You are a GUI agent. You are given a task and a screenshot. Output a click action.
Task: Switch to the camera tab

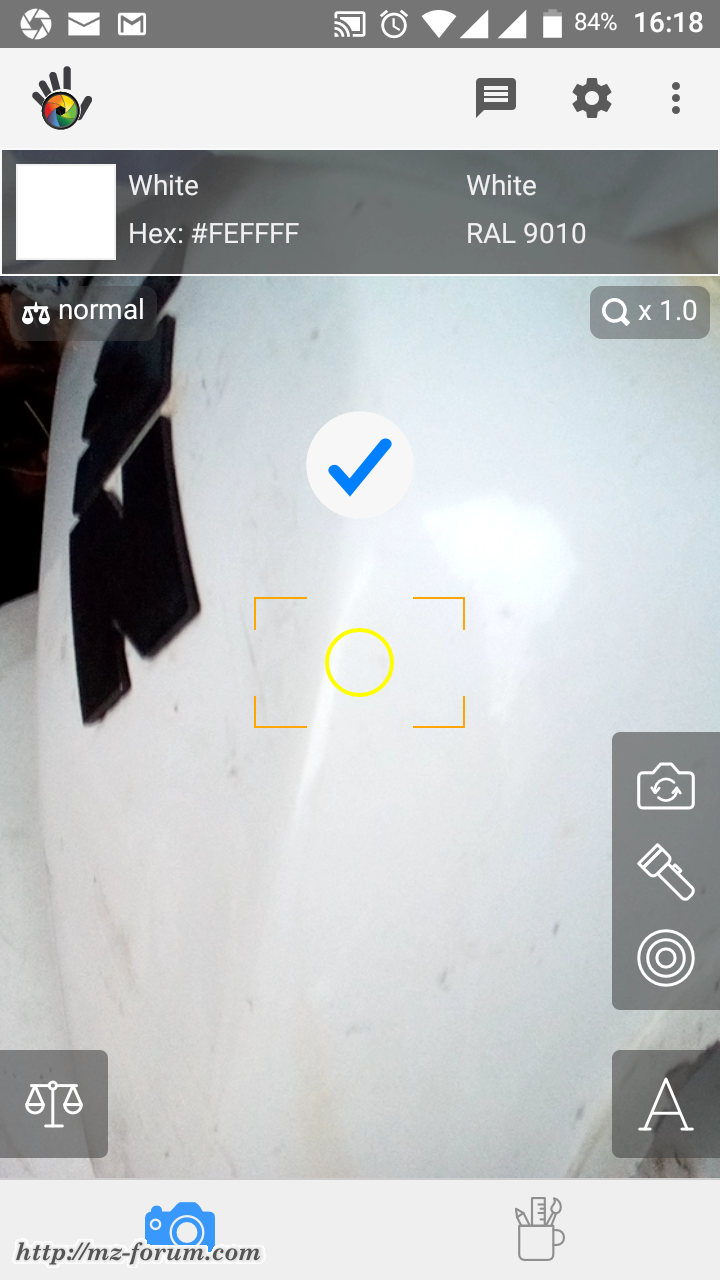click(x=180, y=1226)
